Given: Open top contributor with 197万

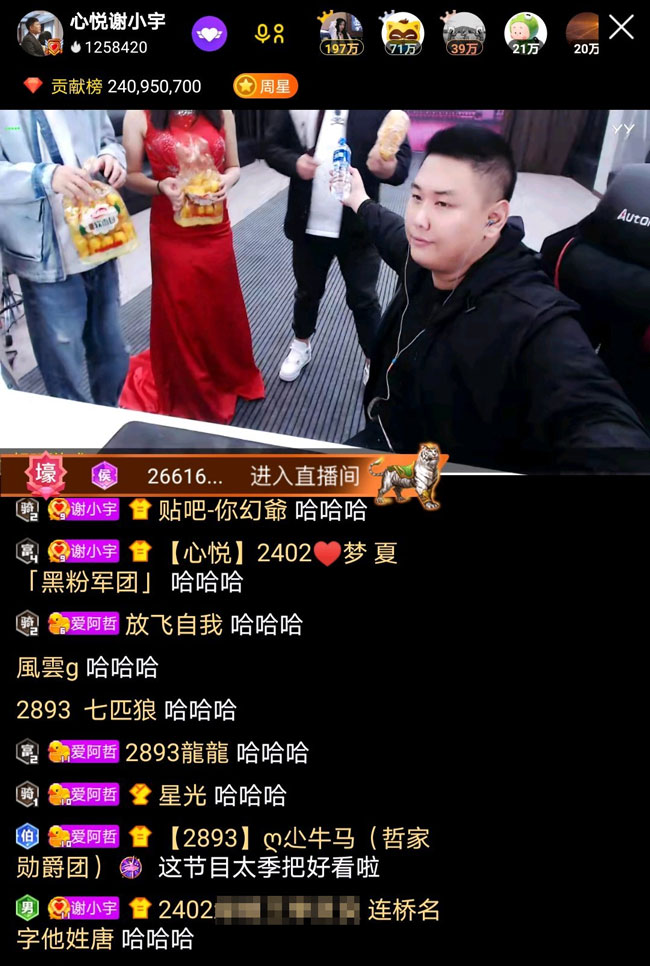Looking at the screenshot, I should (341, 32).
